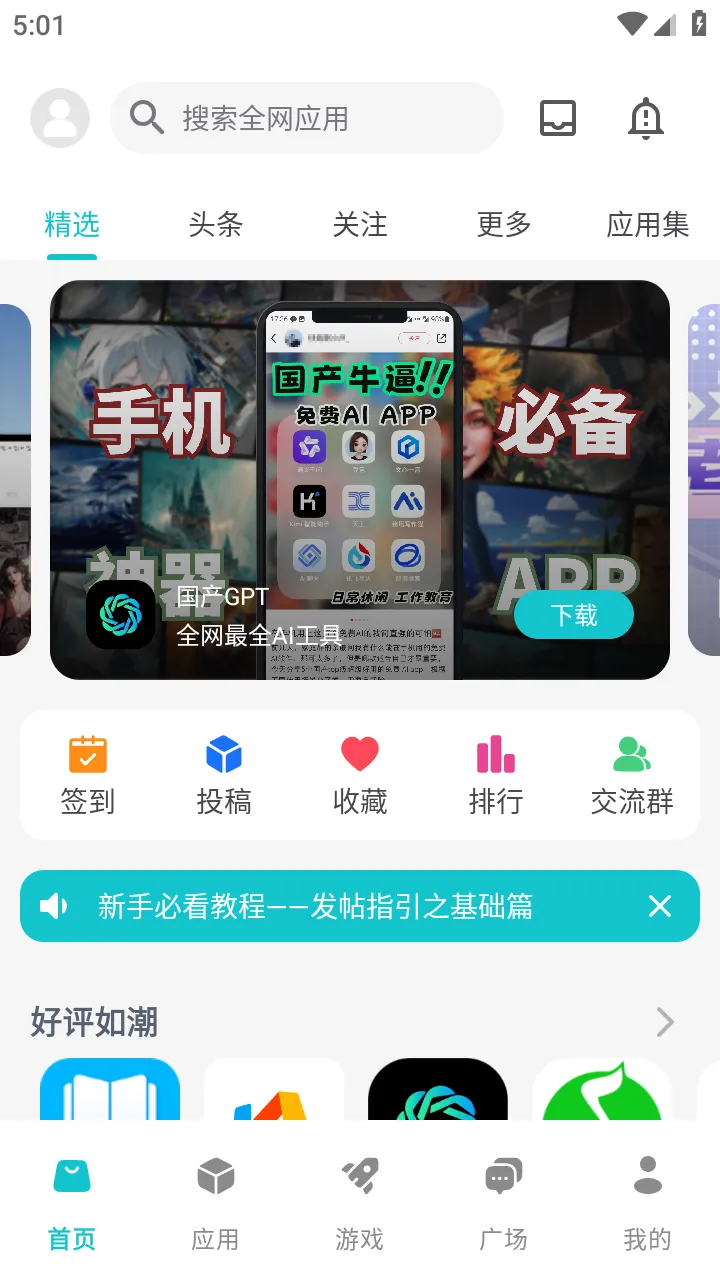Open the 新手必看教程 tutorial announcement
The image size is (720, 1280).
pyautogui.click(x=330, y=906)
